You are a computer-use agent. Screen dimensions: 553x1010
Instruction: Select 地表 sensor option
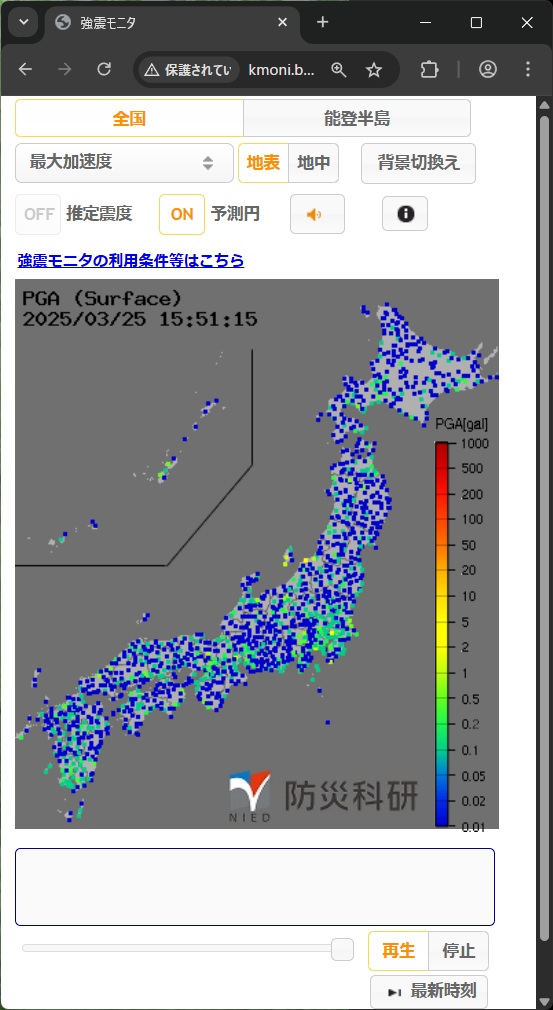[263, 163]
